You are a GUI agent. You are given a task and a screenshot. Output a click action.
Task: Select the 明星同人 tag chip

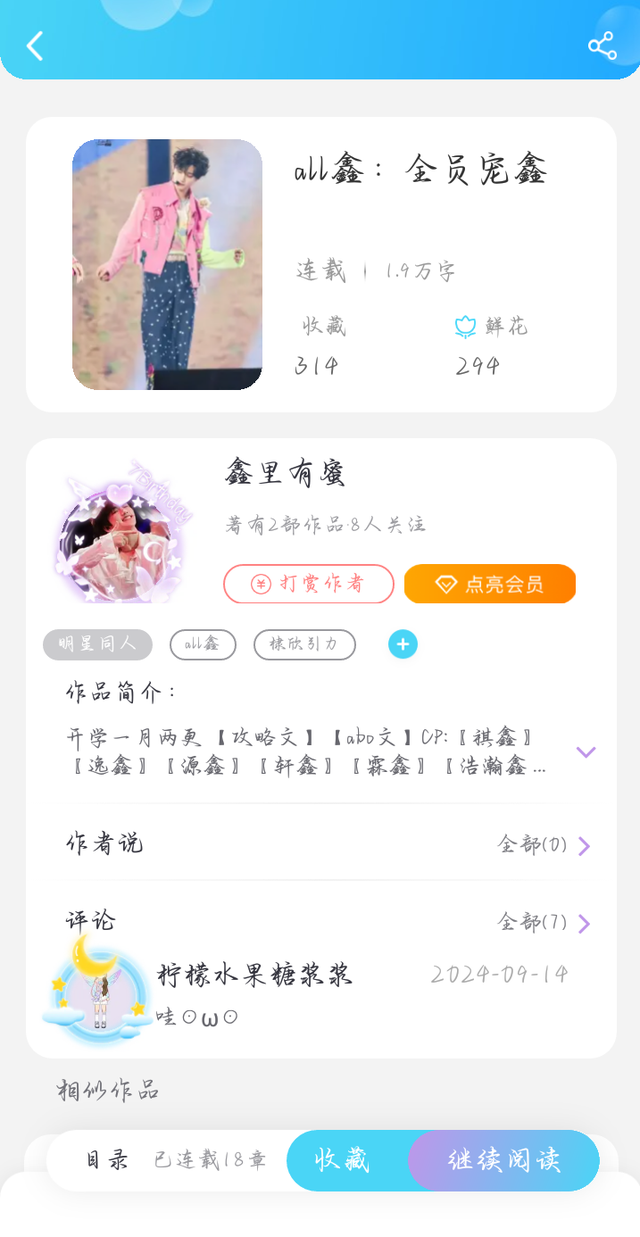click(97, 644)
